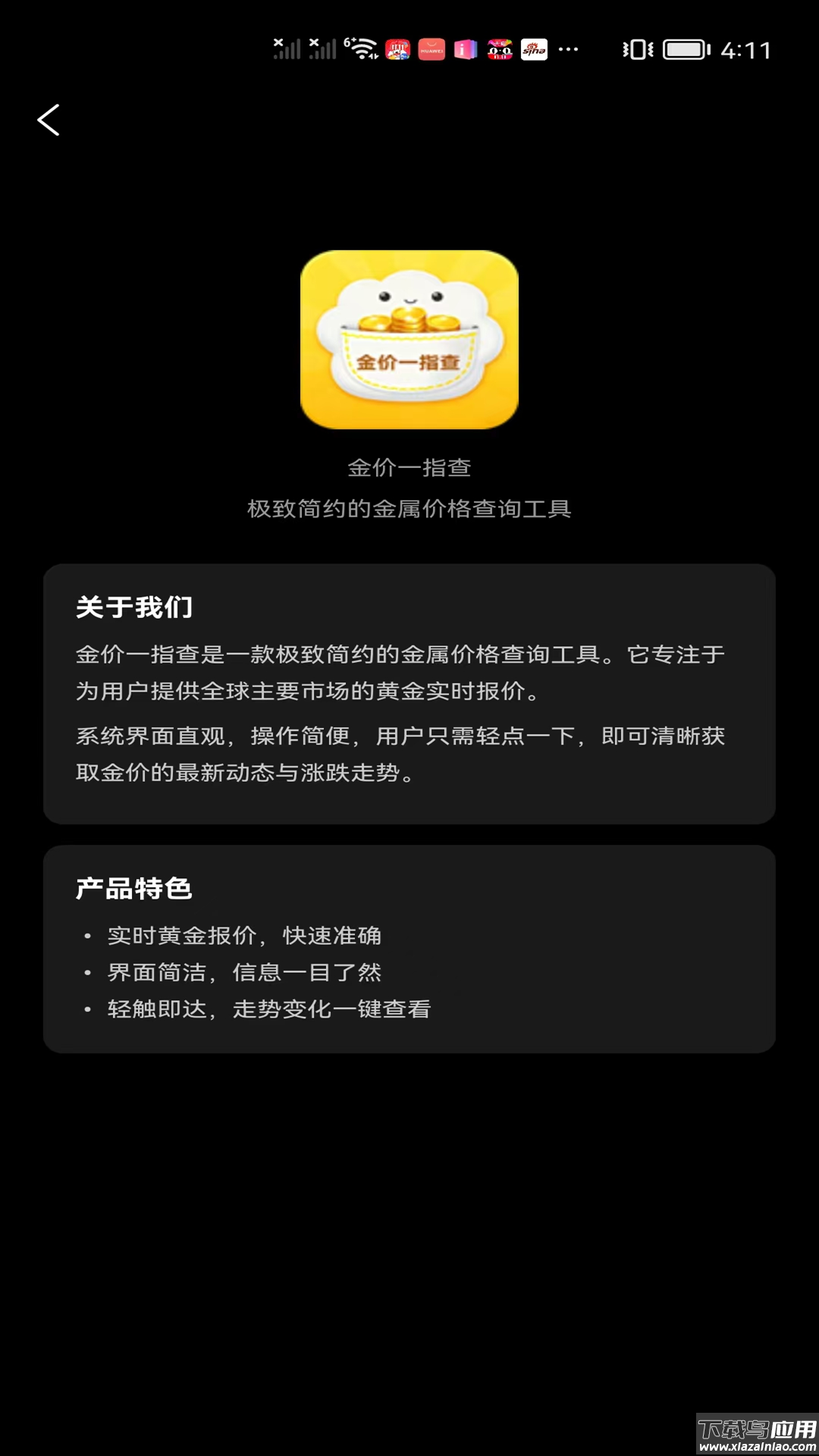819x1456 pixels.
Task: Expand the 产品特色 card
Action: click(x=409, y=948)
